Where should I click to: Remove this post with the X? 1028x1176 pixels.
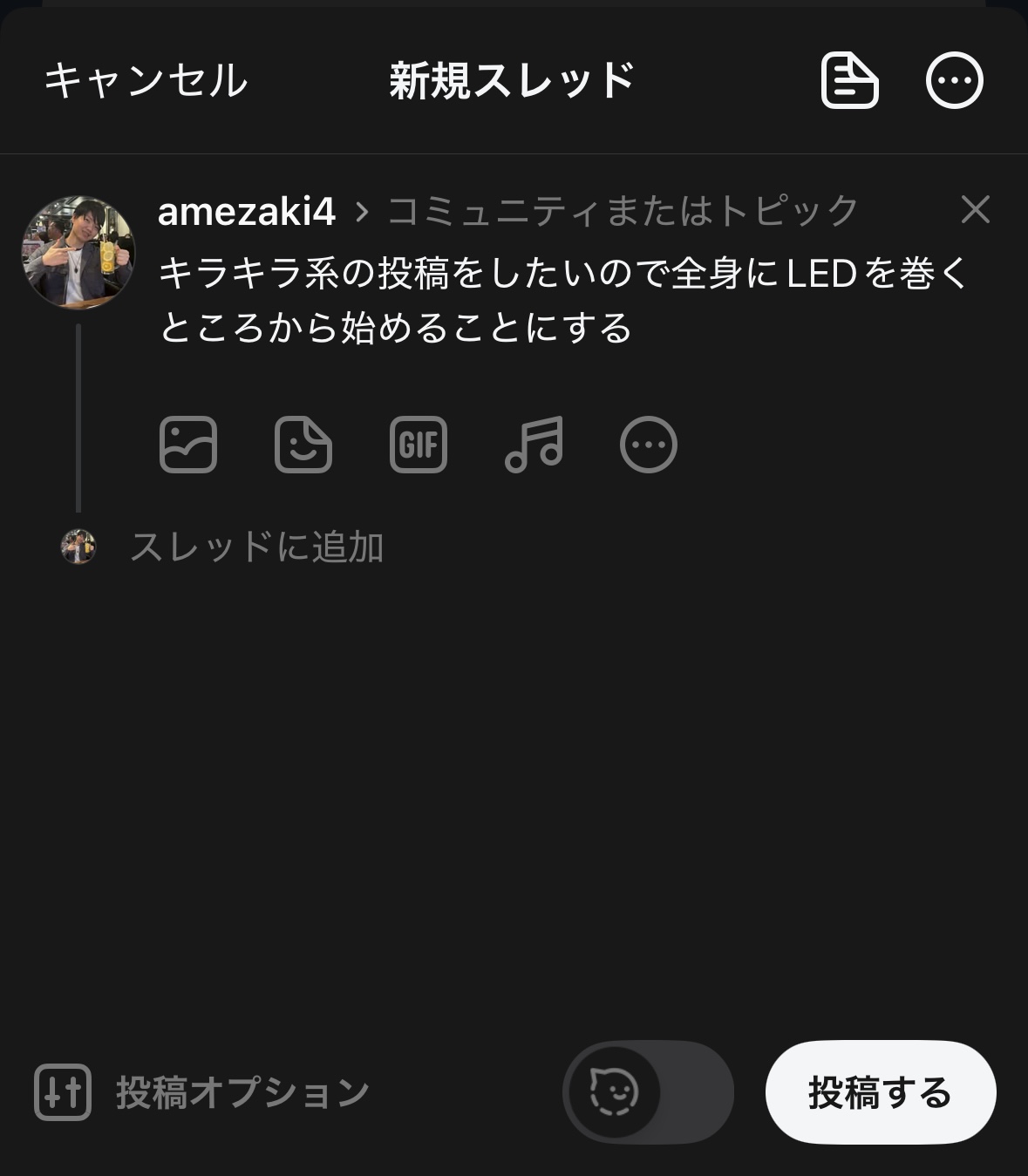pos(975,209)
